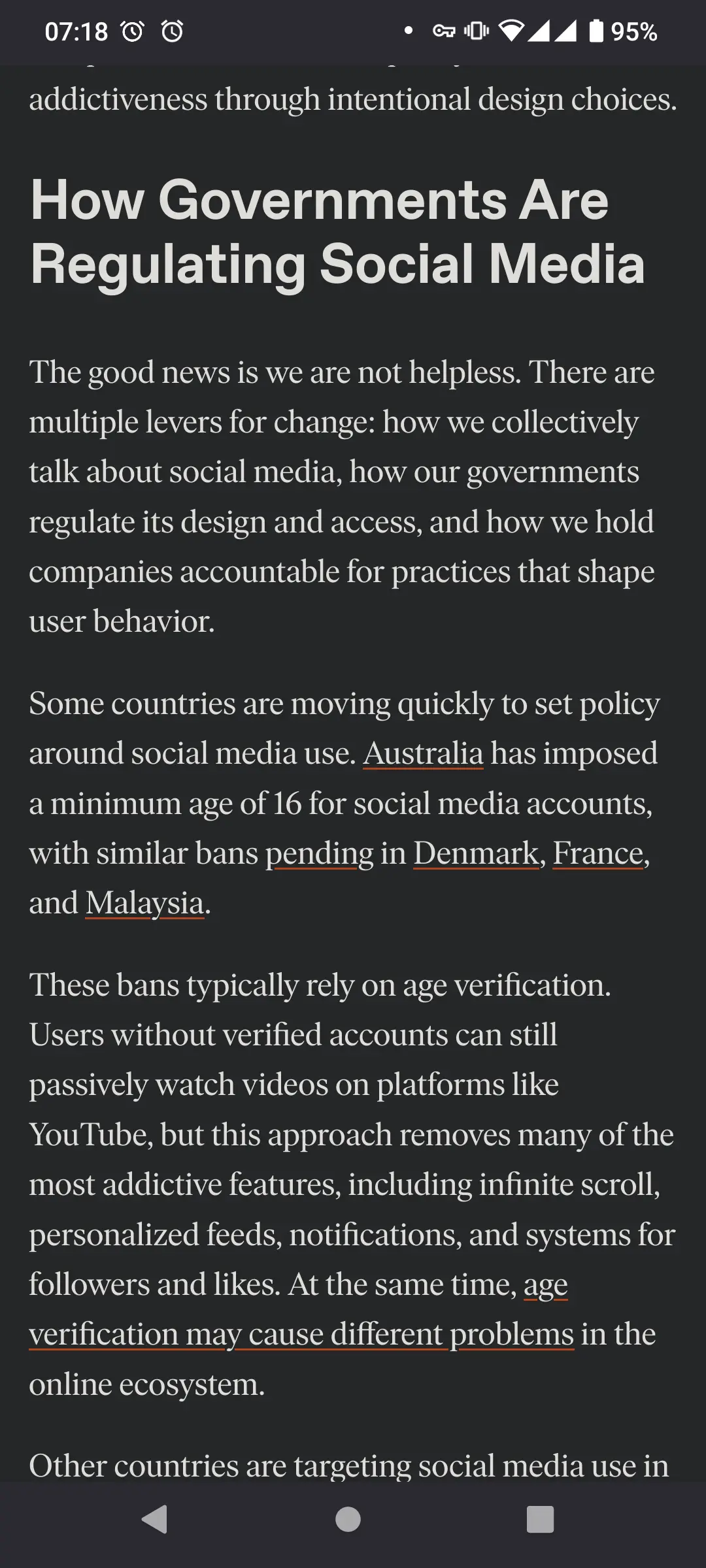Screen dimensions: 706x1568
Task: Open 'age verification may cause different problems' link
Action: click(x=301, y=1334)
